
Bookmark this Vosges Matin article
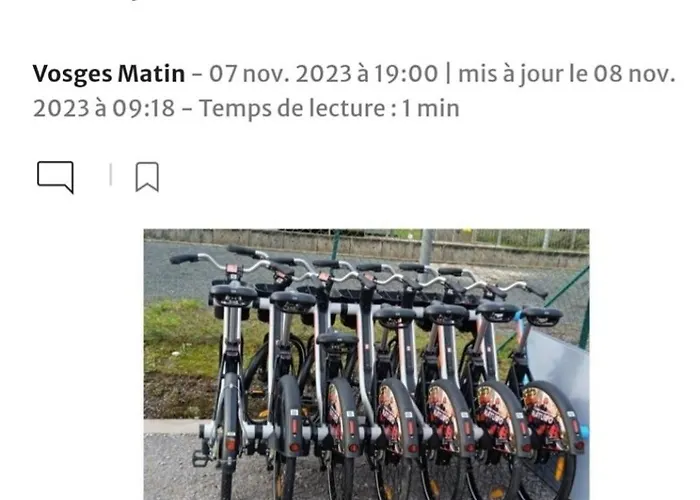[147, 177]
